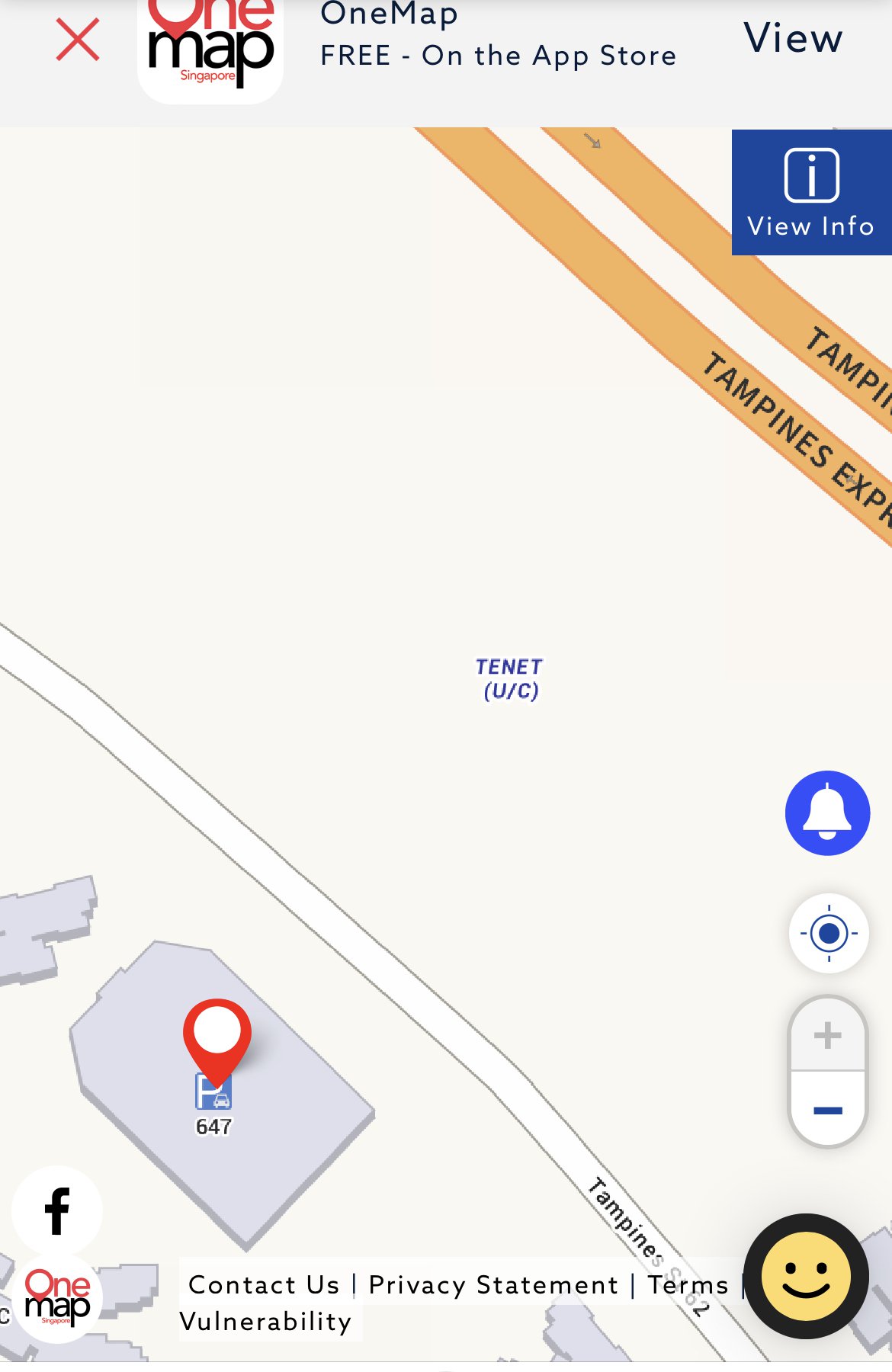The width and height of the screenshot is (892, 1372).
Task: Dismiss the OneMap app banner
Action: [78, 40]
